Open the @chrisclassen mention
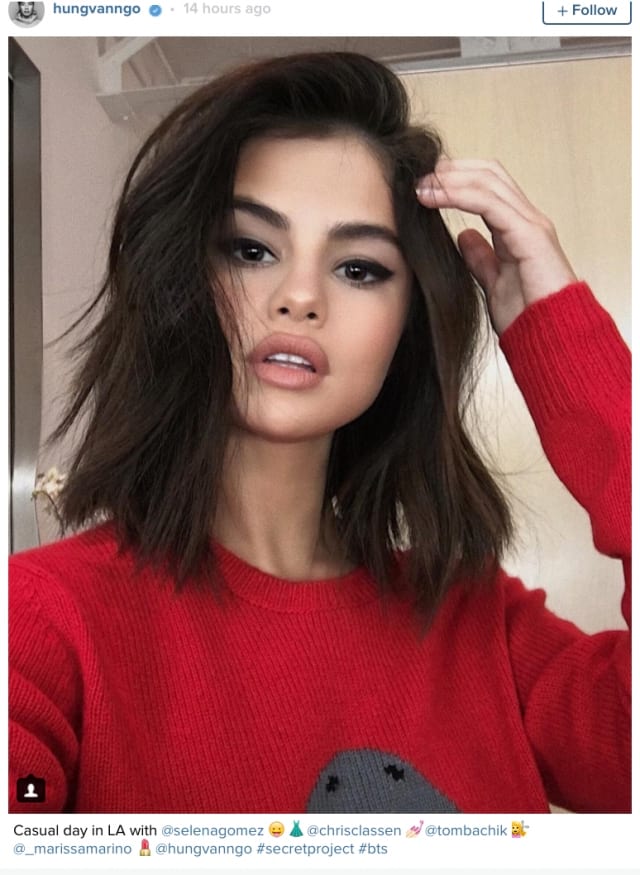Image resolution: width=640 pixels, height=875 pixels. pyautogui.click(x=354, y=830)
